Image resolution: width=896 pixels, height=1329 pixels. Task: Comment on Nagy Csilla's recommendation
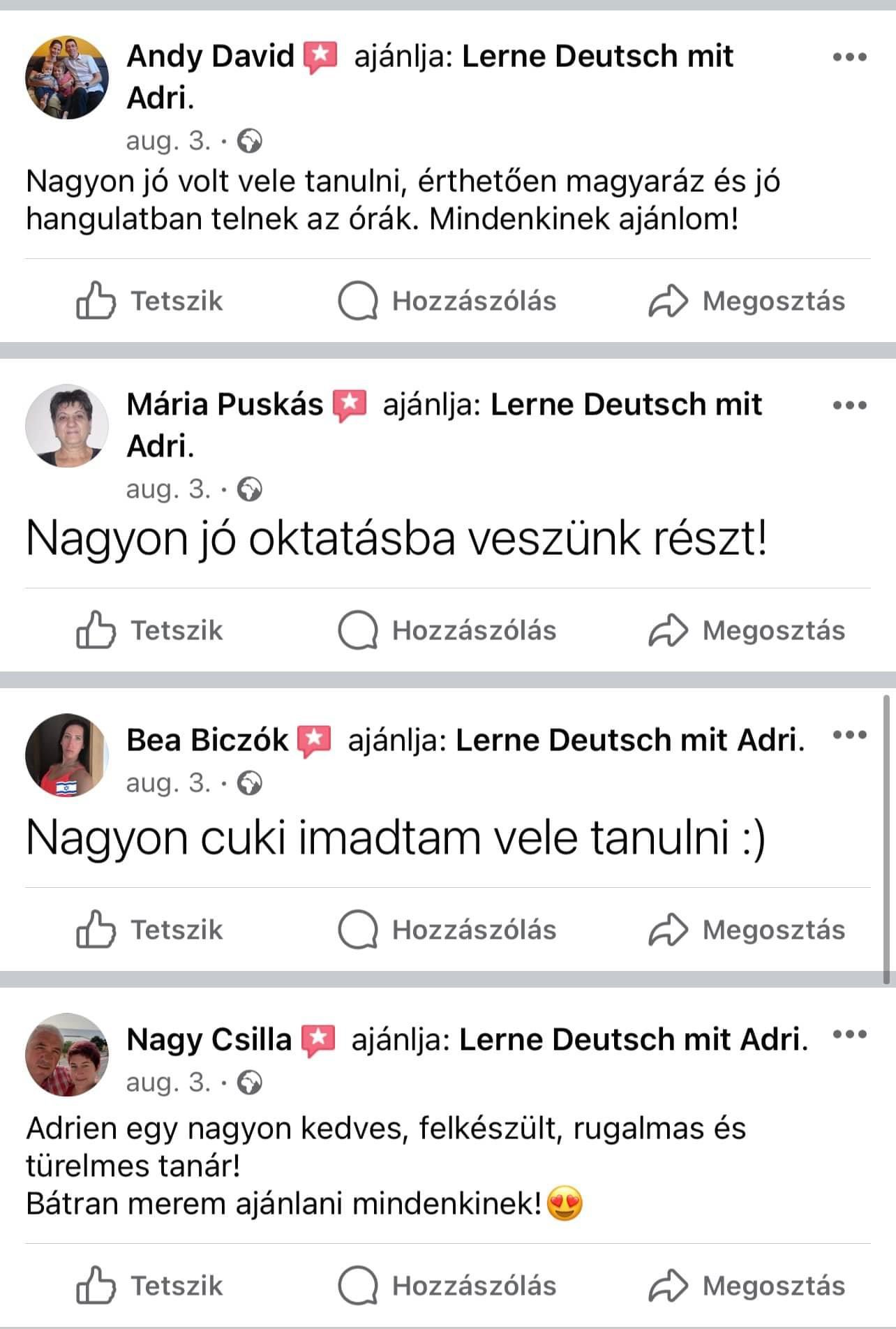click(x=447, y=1286)
